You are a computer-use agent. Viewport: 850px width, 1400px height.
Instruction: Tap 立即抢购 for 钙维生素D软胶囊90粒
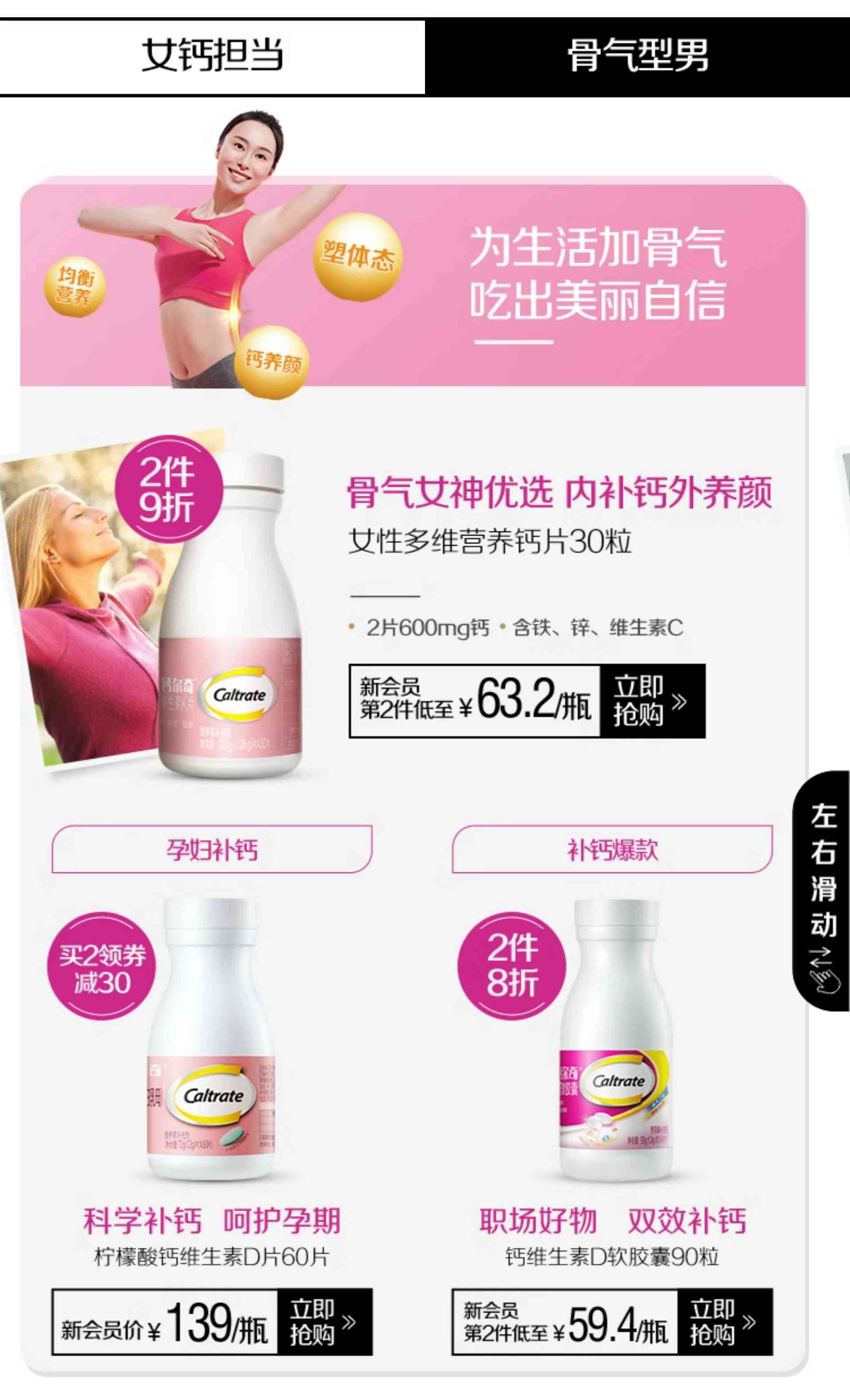[x=724, y=1322]
